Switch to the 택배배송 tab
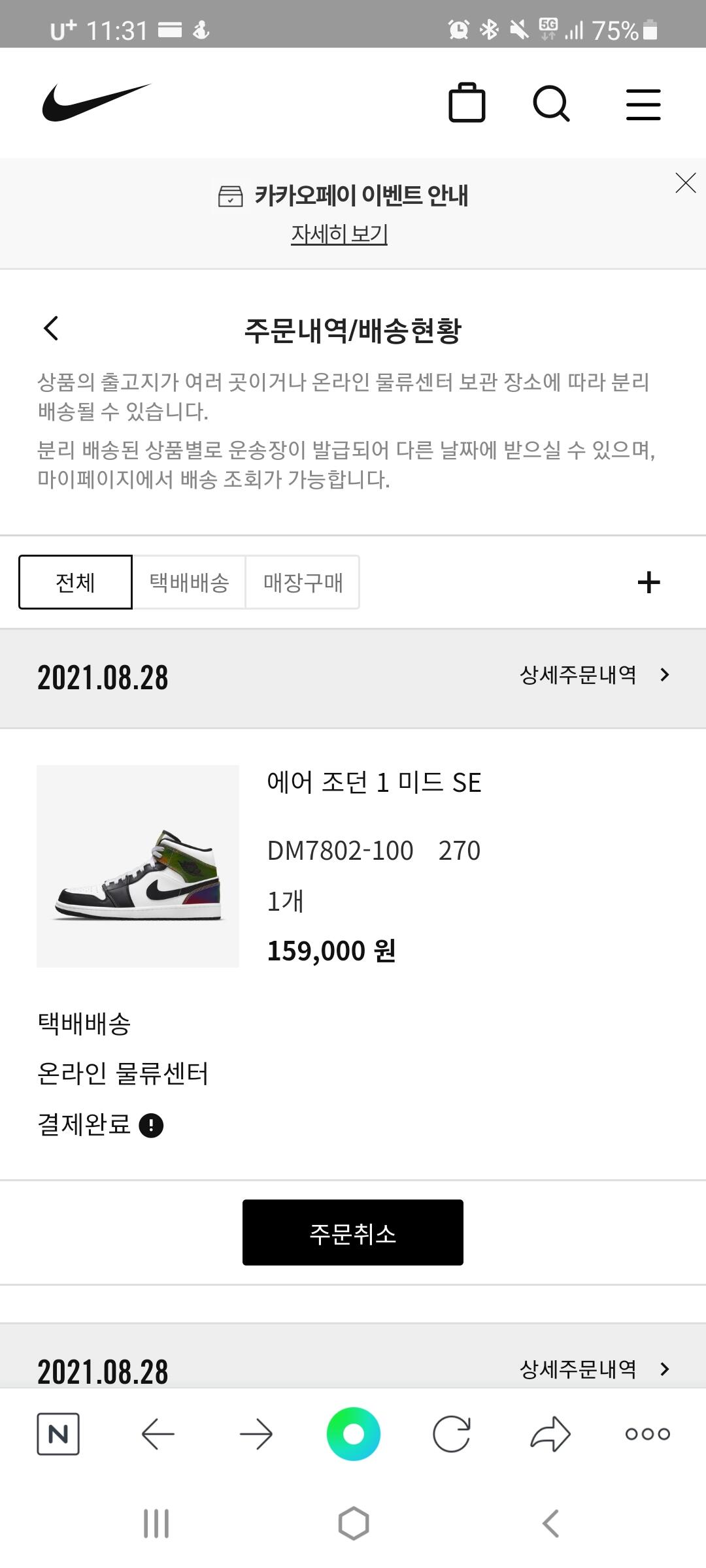706x1568 pixels. [x=189, y=582]
